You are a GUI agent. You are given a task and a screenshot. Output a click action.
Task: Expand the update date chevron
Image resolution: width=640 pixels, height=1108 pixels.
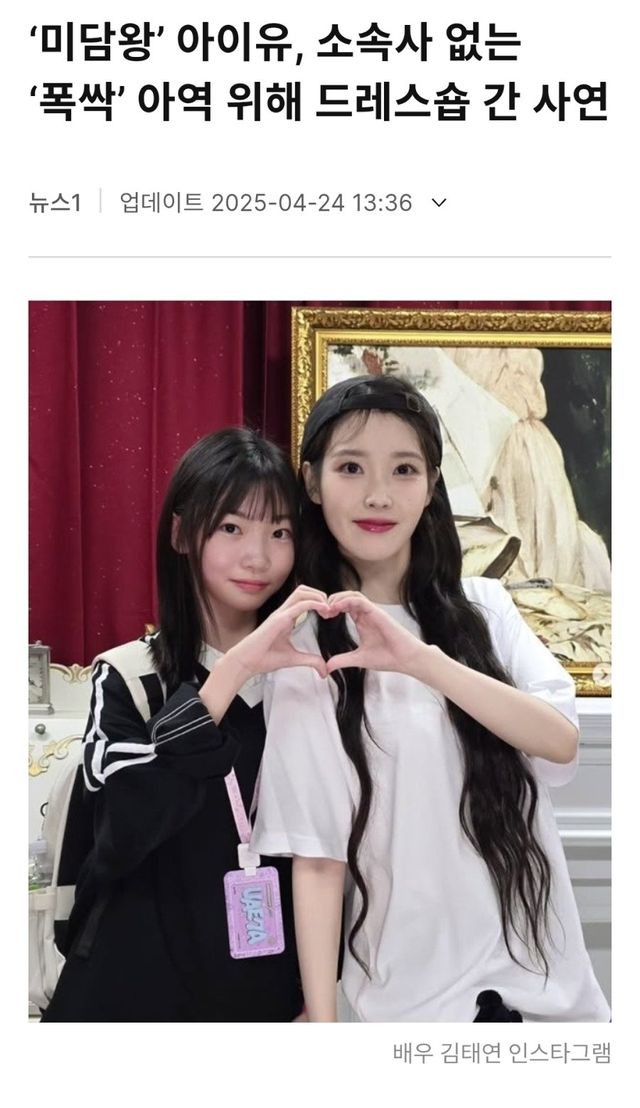(x=438, y=203)
